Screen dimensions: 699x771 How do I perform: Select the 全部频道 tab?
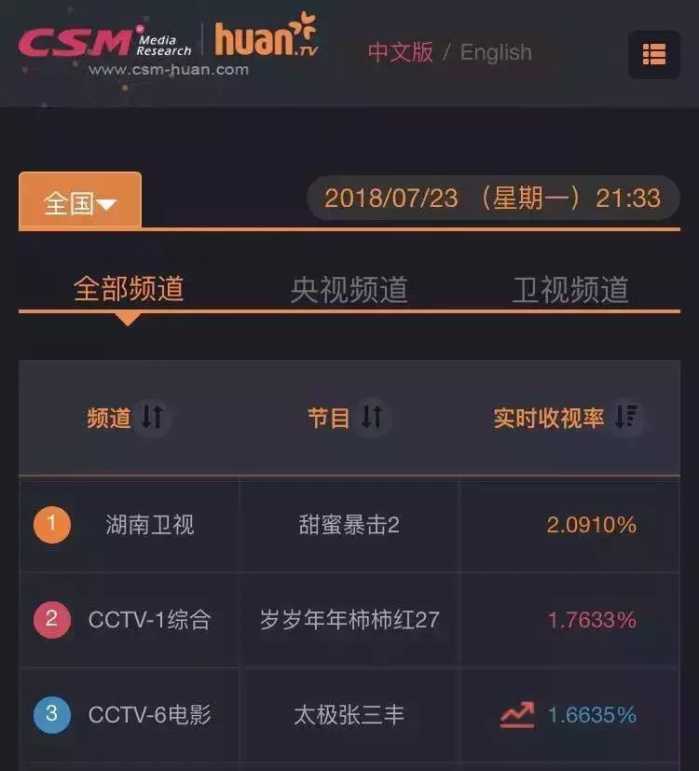coord(128,289)
